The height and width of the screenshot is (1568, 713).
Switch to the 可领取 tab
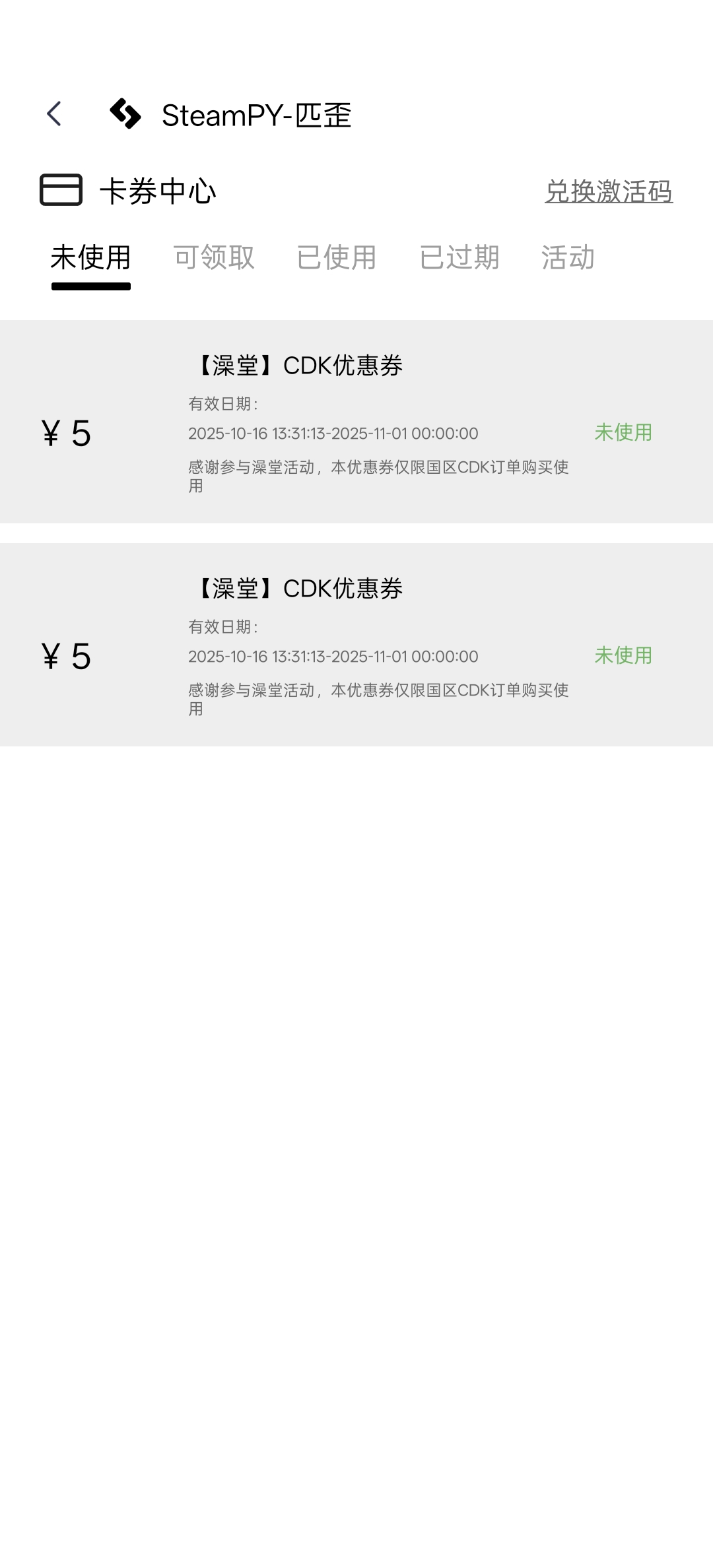pos(214,257)
